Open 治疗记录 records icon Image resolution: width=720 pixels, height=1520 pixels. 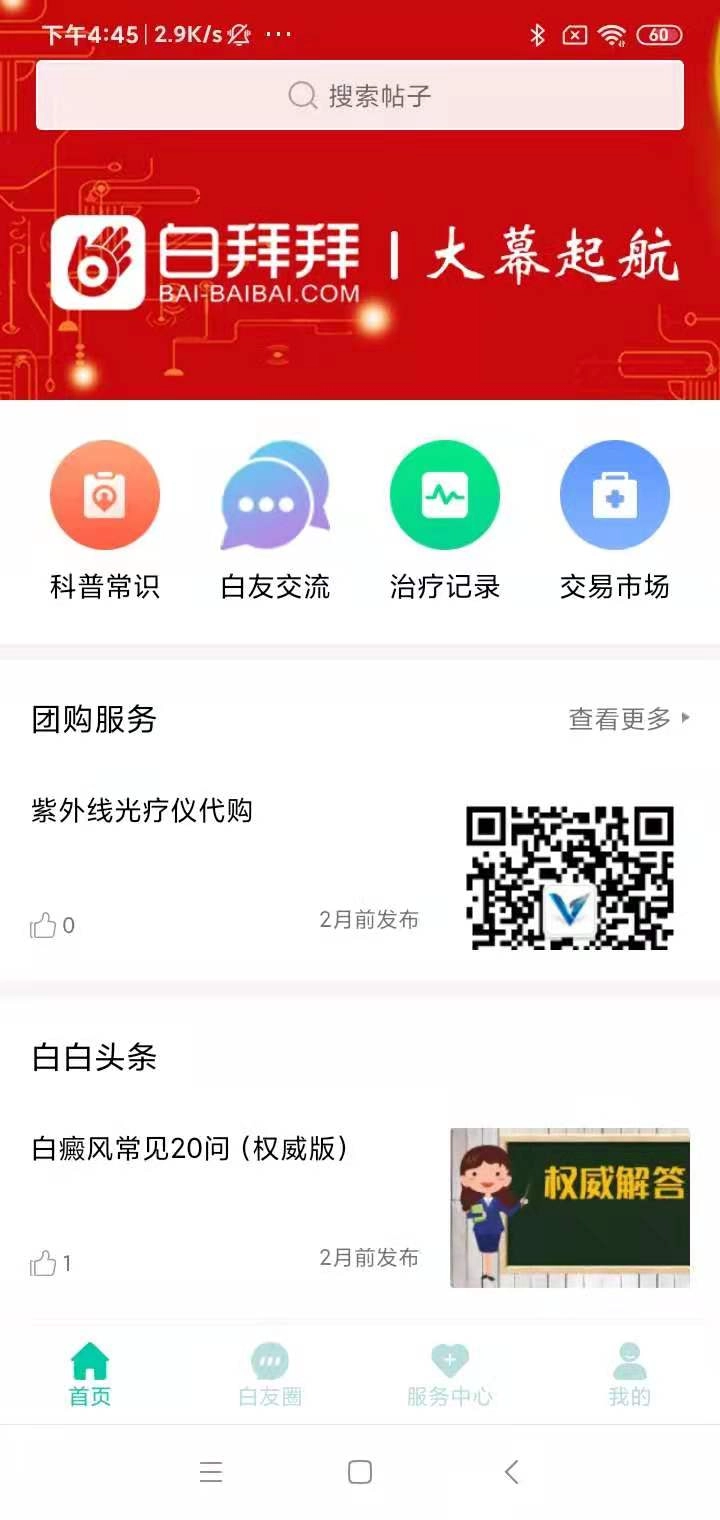tap(445, 494)
